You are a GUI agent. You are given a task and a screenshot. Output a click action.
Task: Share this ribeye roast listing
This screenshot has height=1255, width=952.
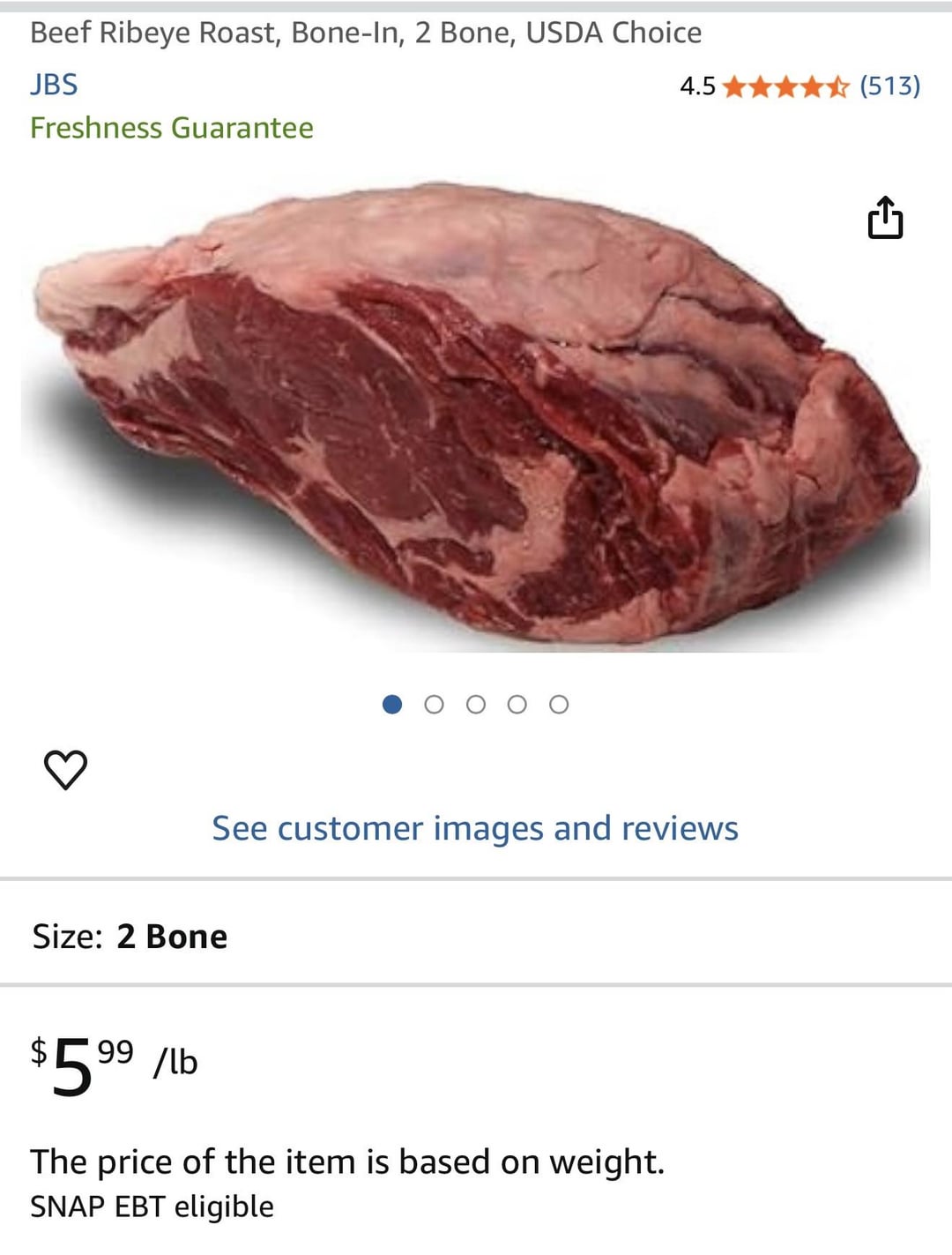885,218
